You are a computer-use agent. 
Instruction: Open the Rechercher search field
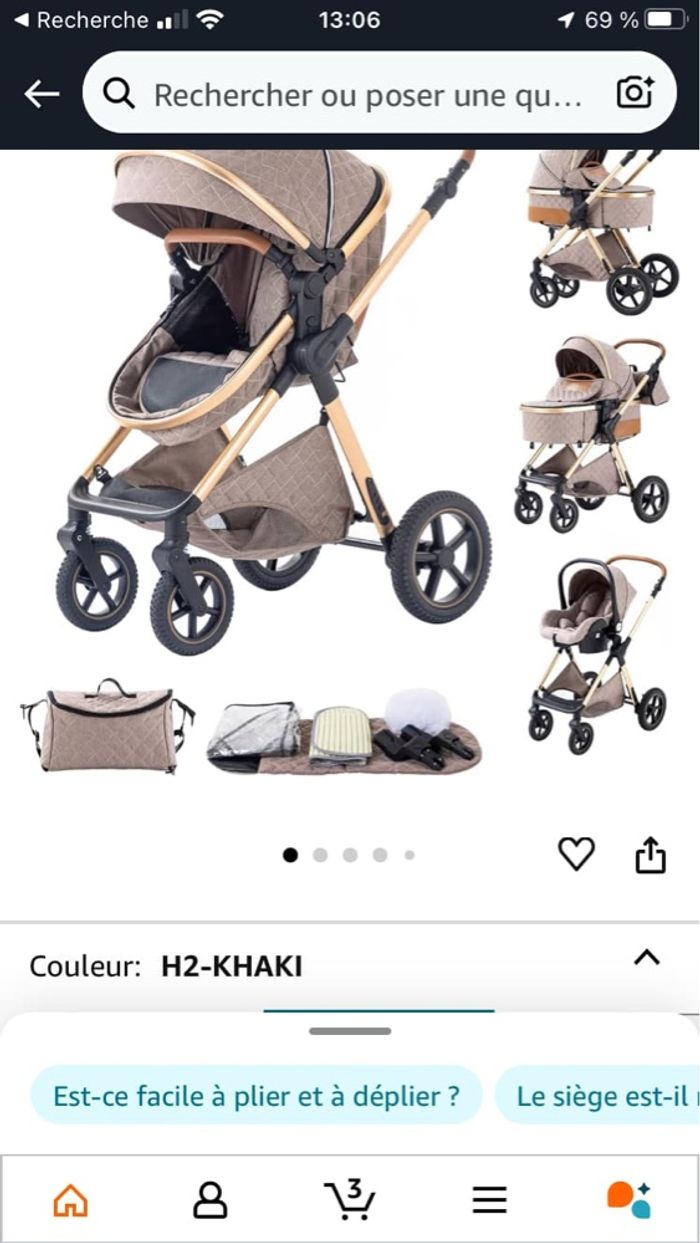pos(366,95)
